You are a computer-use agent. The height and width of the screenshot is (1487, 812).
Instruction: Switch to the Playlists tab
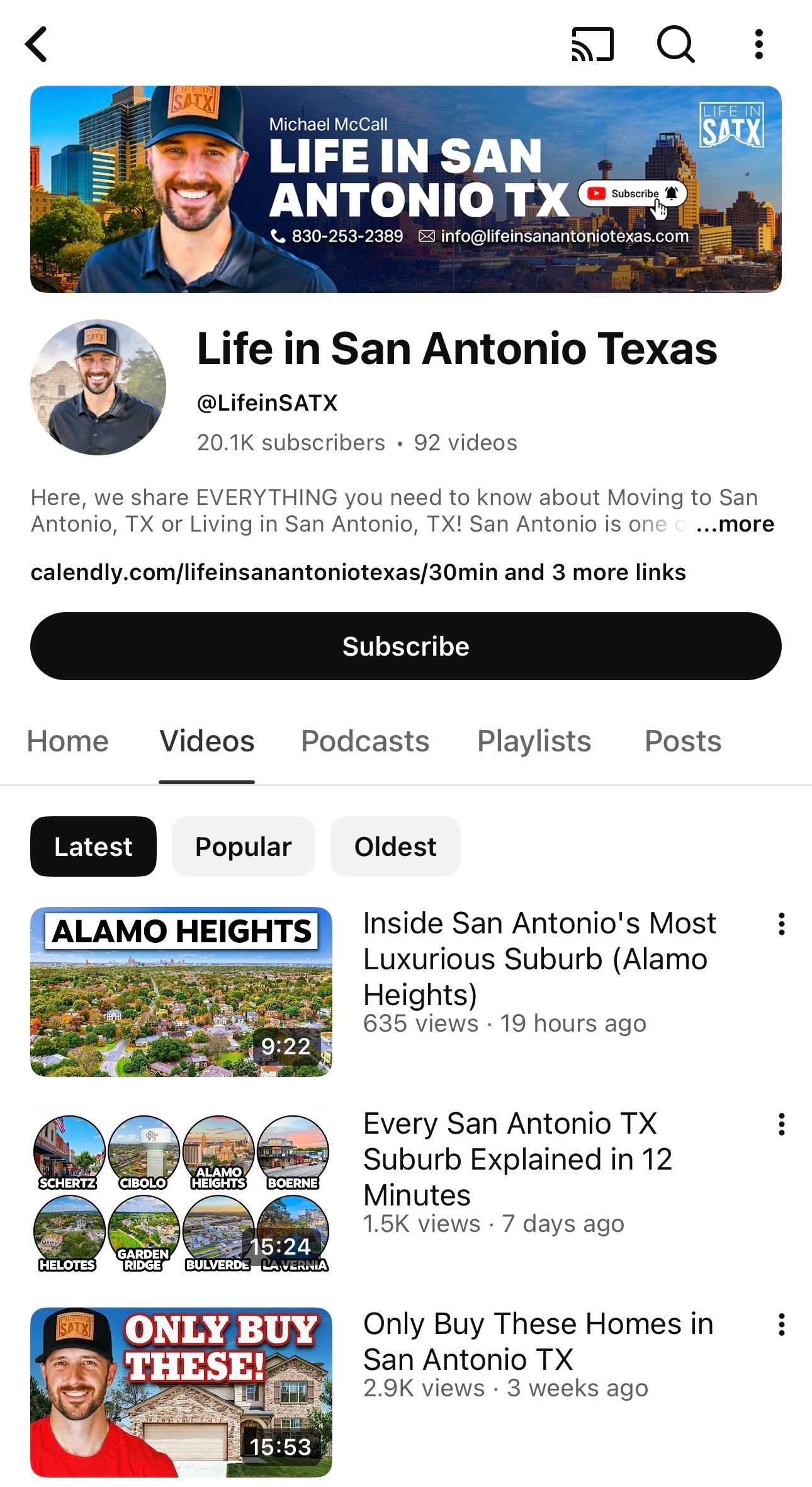coord(534,741)
